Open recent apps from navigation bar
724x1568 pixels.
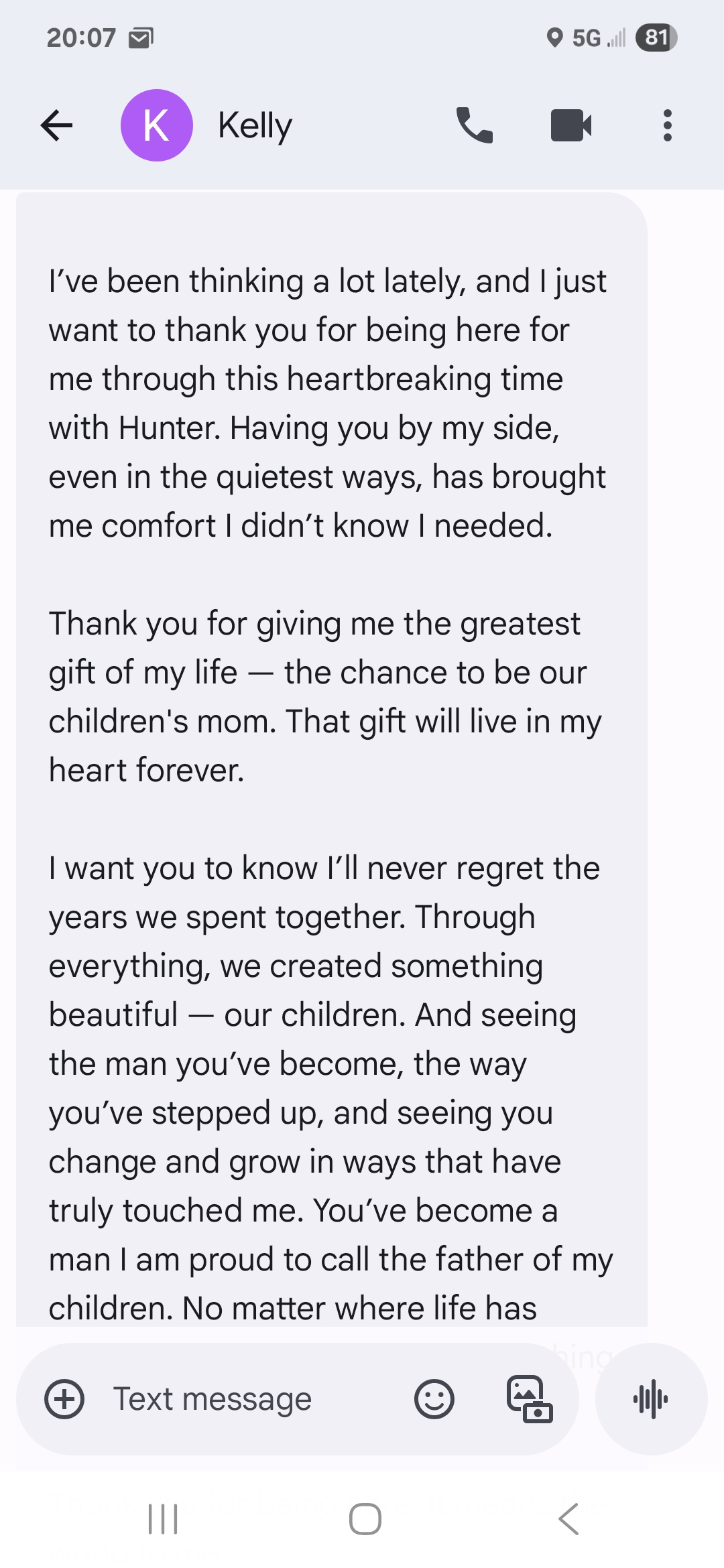[163, 1519]
